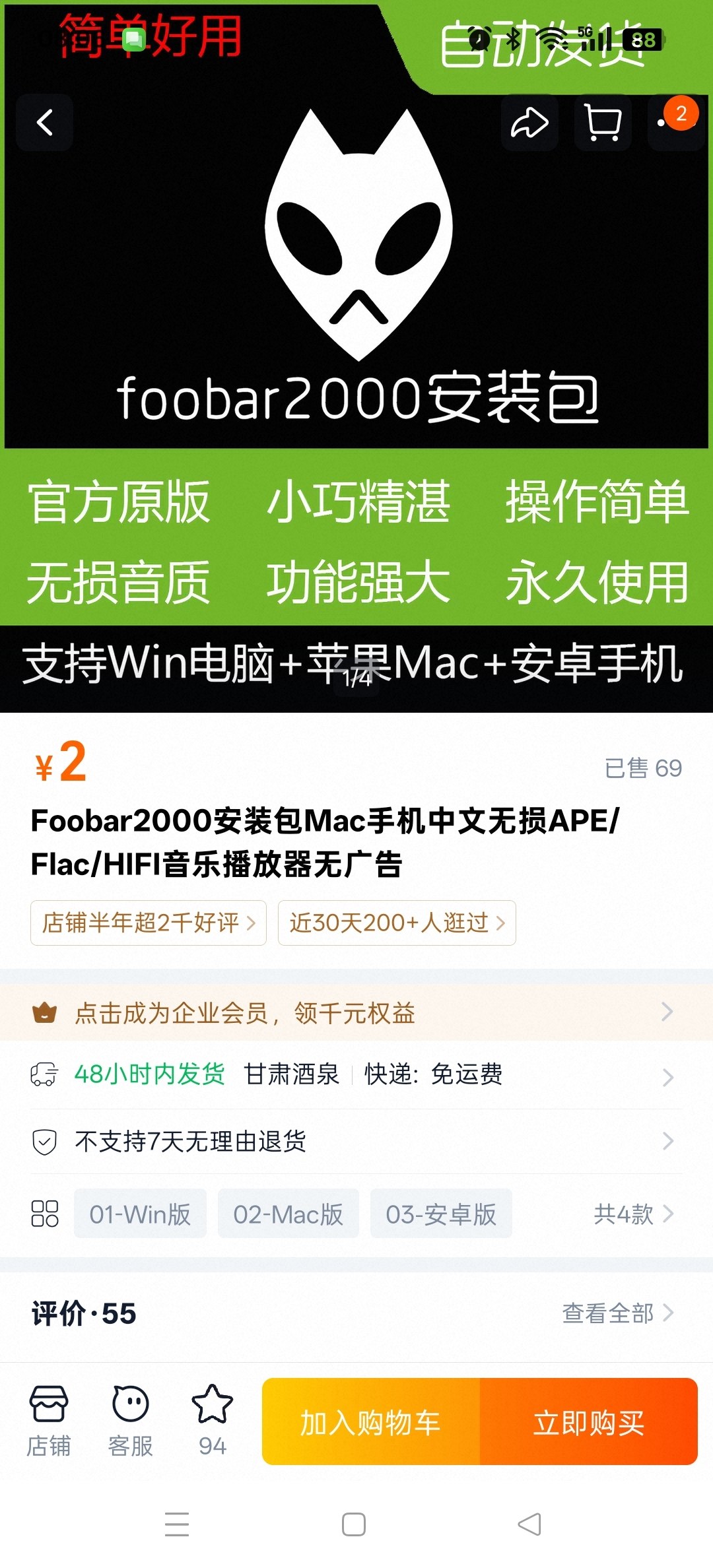Image resolution: width=713 pixels, height=1568 pixels.
Task: Buy now with 立即购买
Action: [589, 1422]
